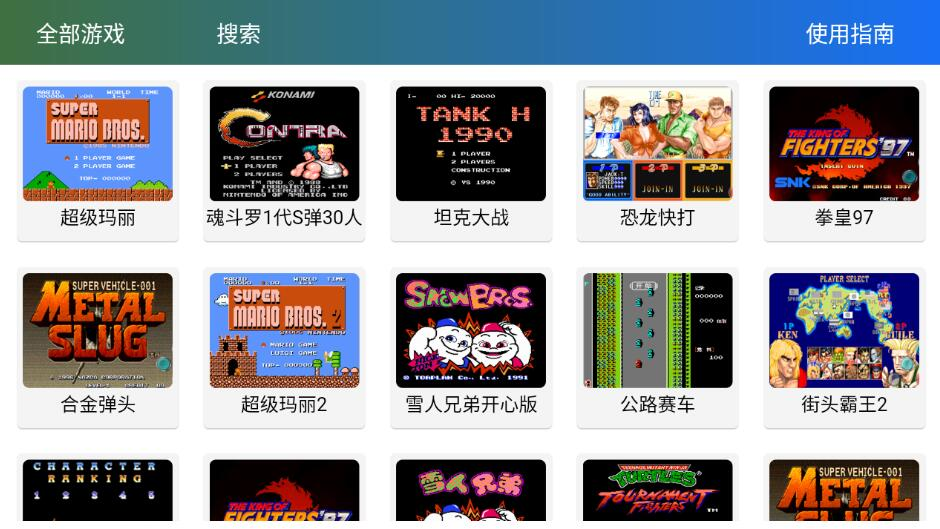Switch to the 全部游戏 tab
Screen dimensions: 940x529
pos(80,33)
